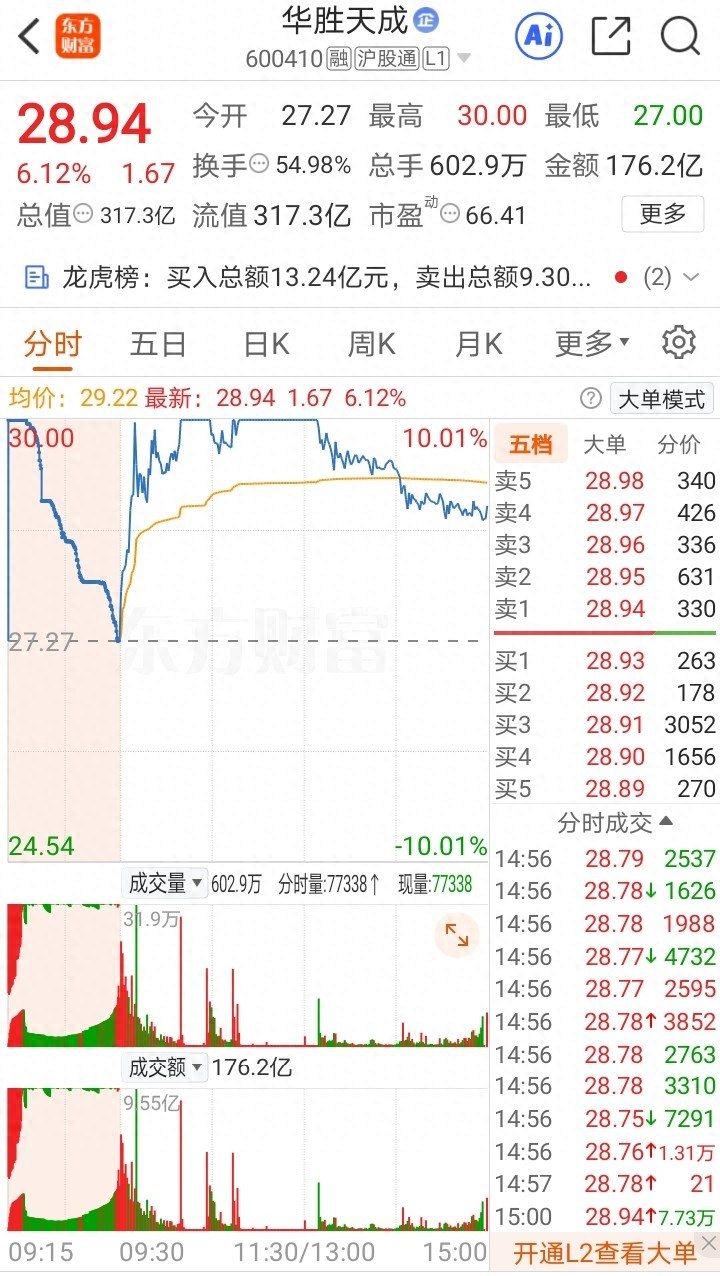Open stock search

(x=680, y=36)
